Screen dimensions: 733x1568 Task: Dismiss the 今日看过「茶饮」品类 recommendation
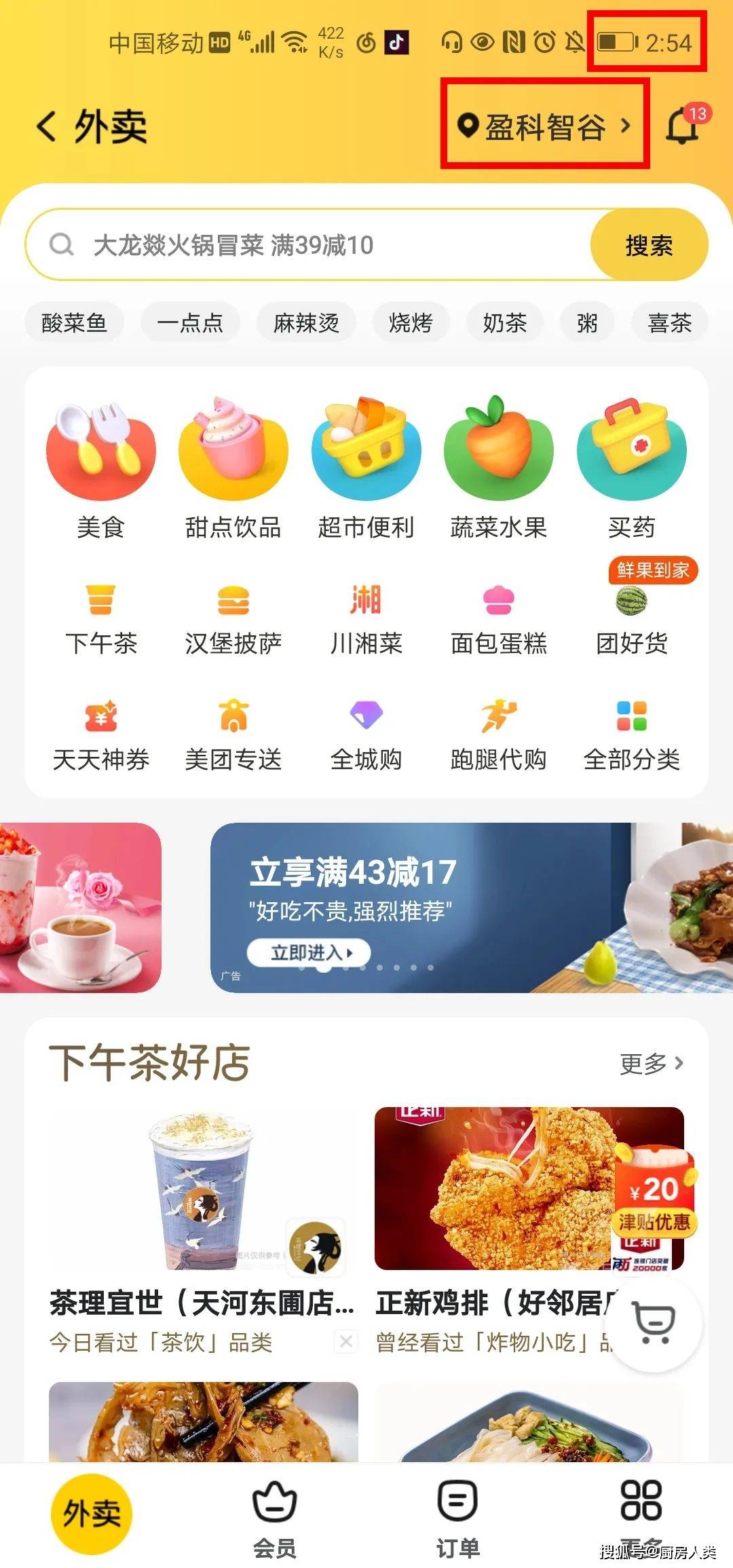coord(346,1341)
